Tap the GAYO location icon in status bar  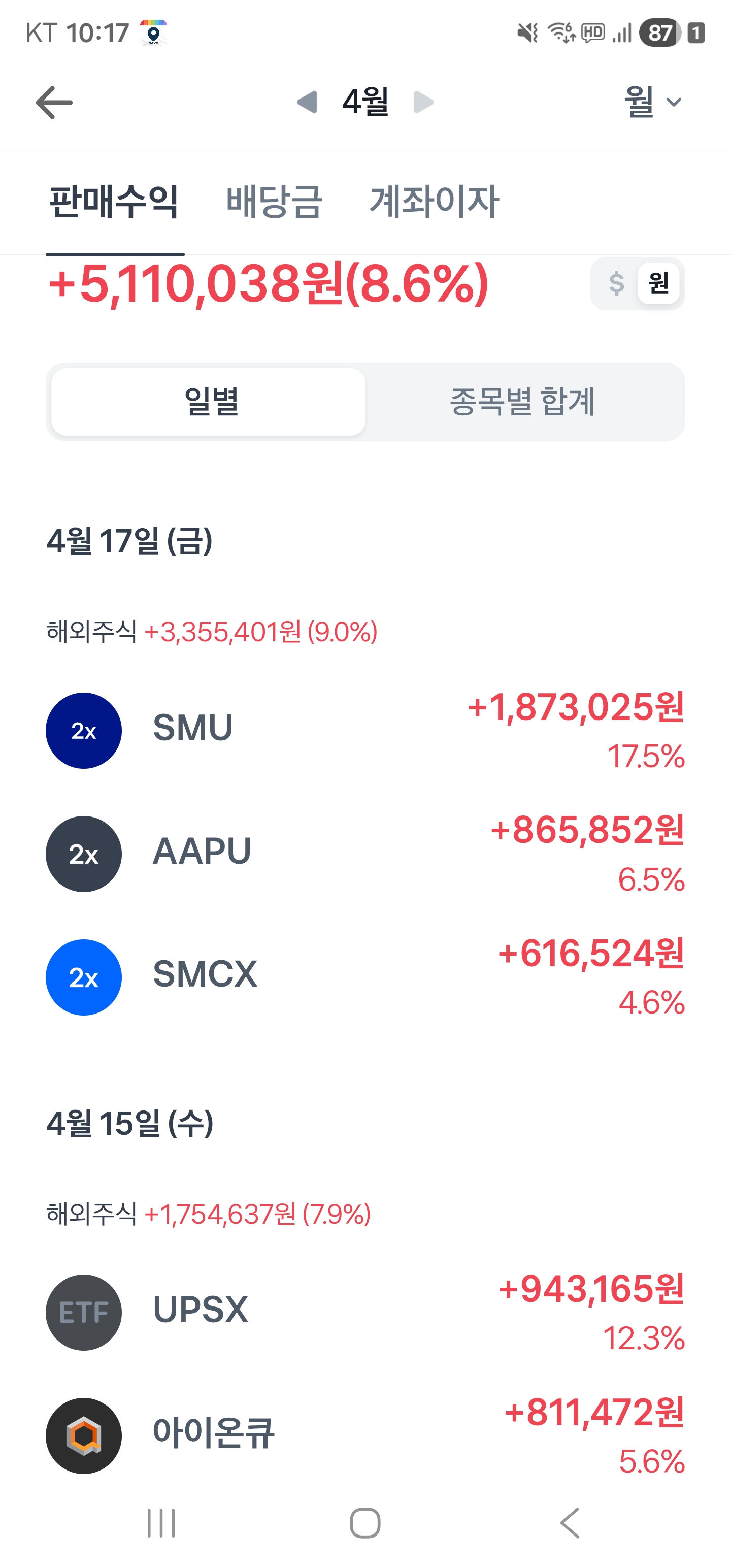coord(153,34)
